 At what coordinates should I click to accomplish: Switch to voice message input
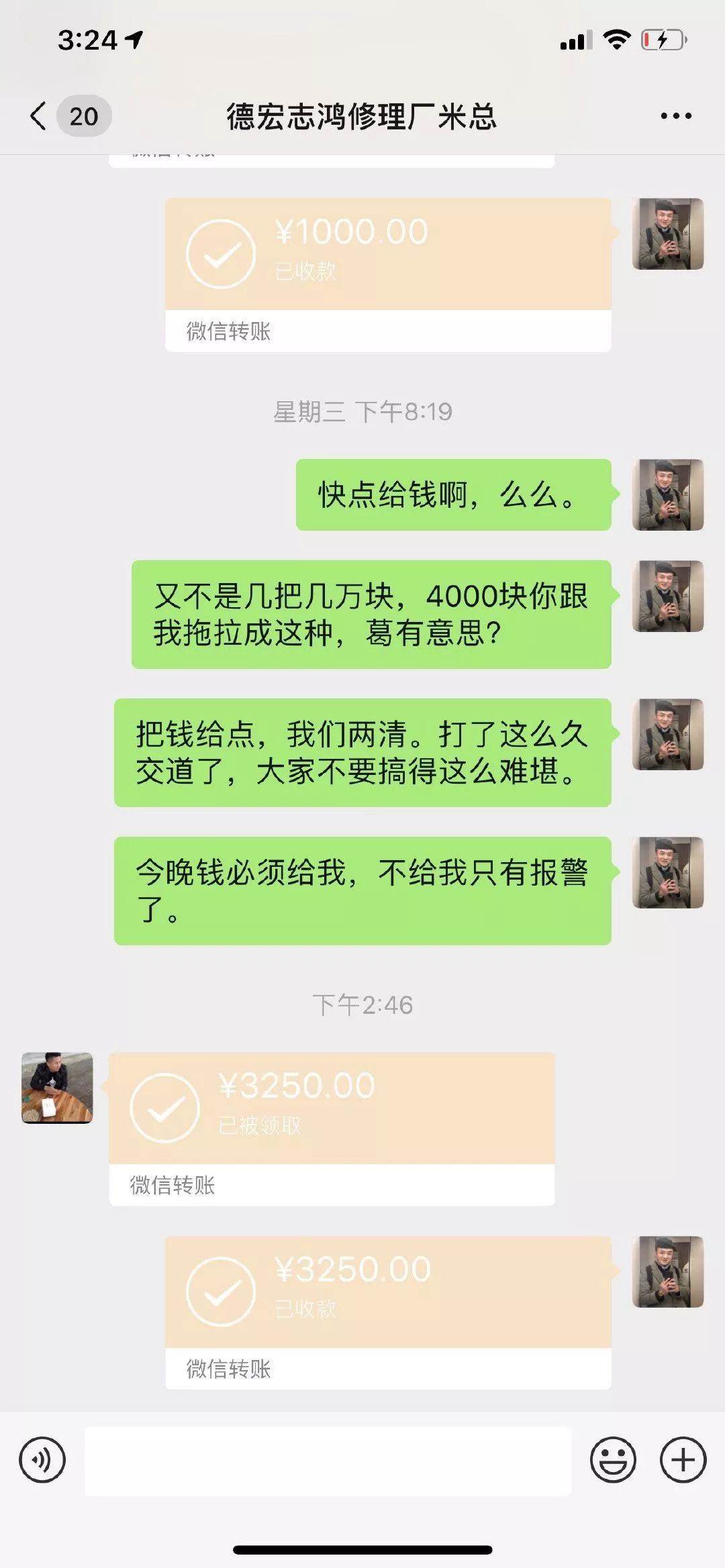click(42, 1459)
